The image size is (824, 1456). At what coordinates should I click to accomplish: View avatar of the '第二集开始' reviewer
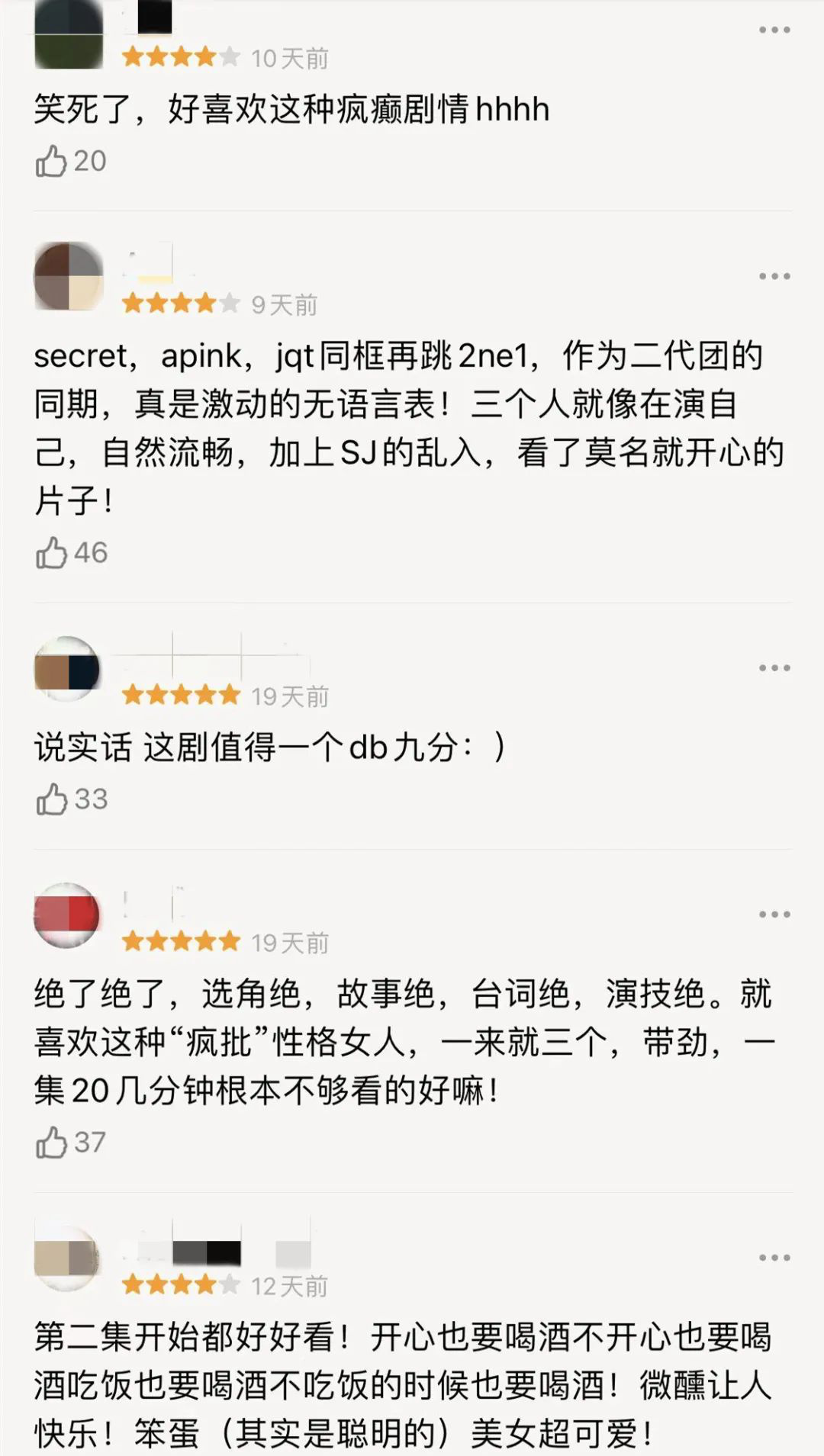pyautogui.click(x=67, y=1258)
